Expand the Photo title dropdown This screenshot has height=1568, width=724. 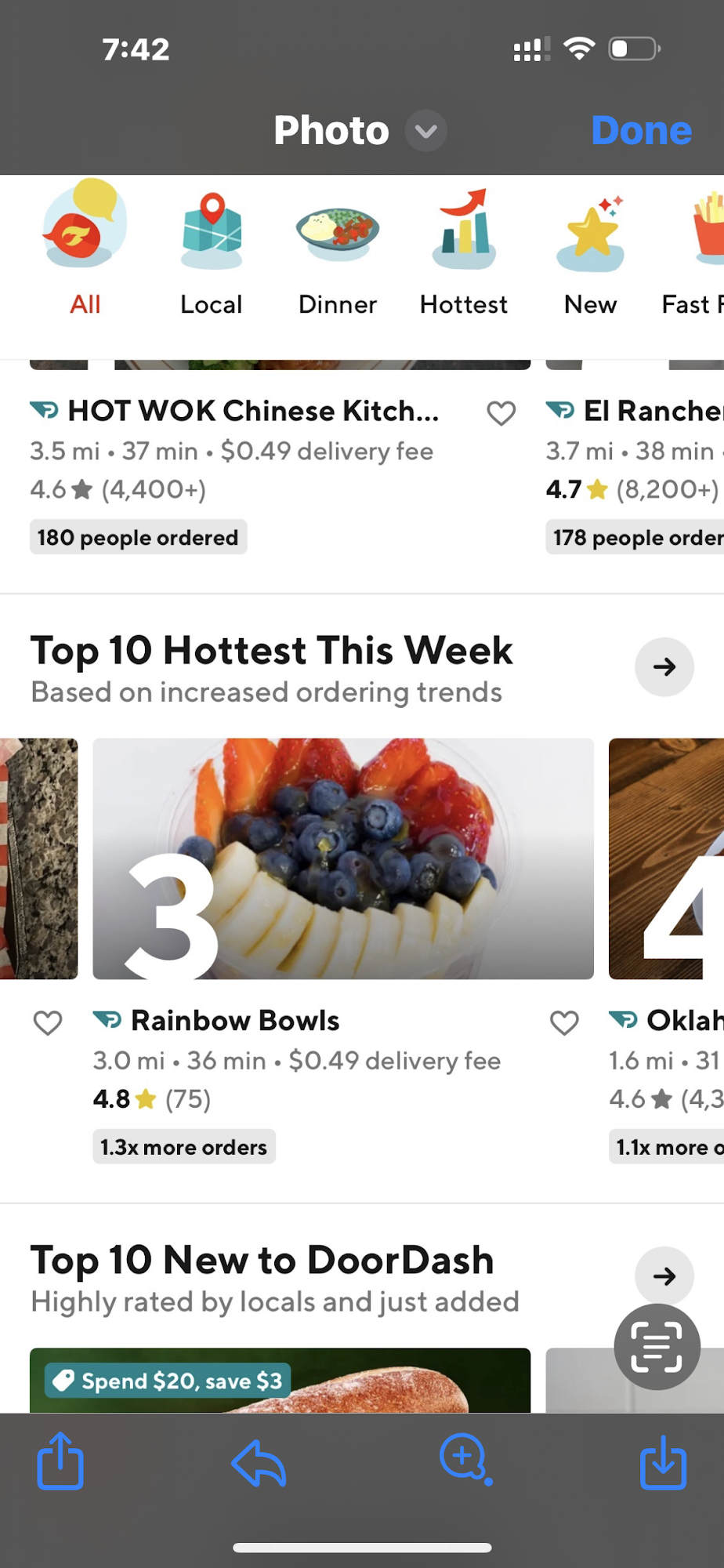(x=425, y=131)
